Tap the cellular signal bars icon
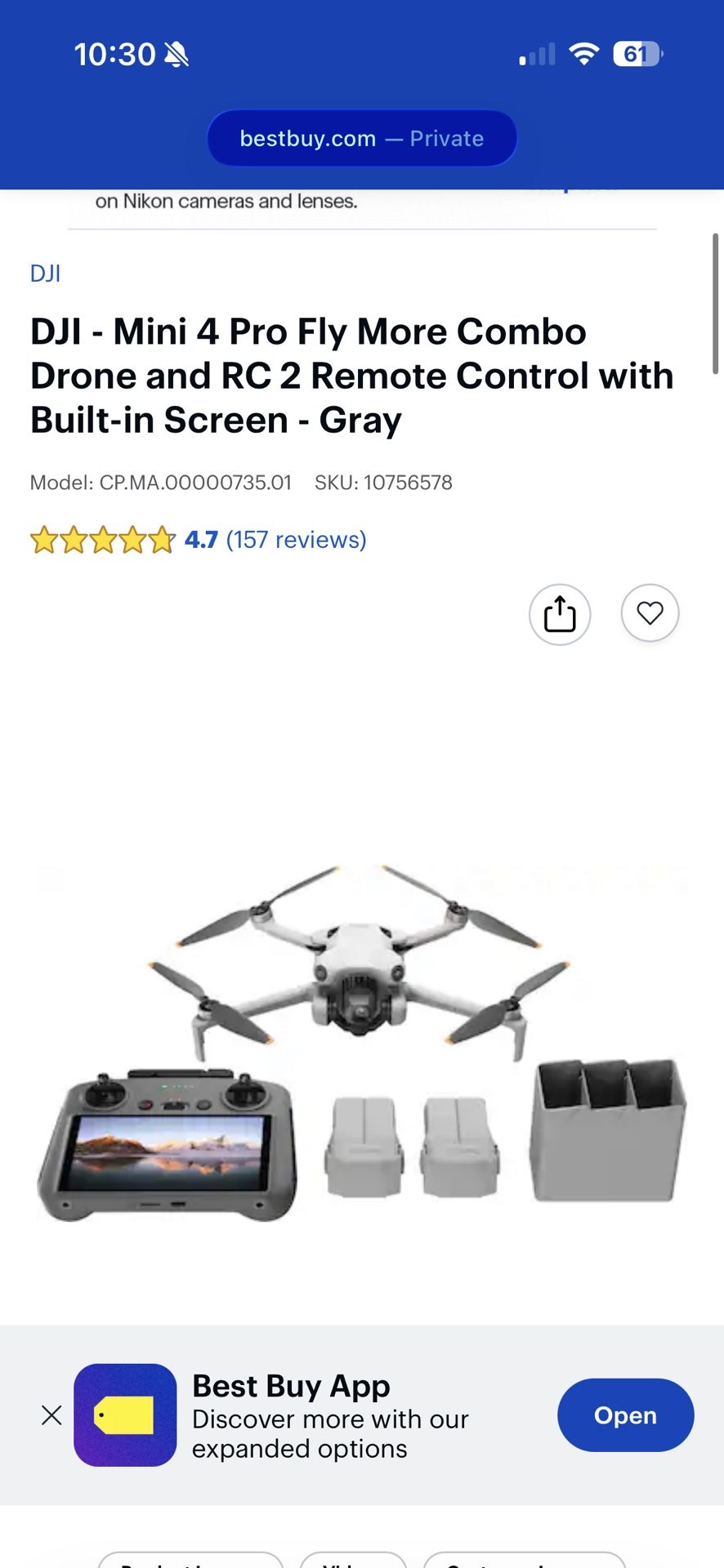 [536, 54]
